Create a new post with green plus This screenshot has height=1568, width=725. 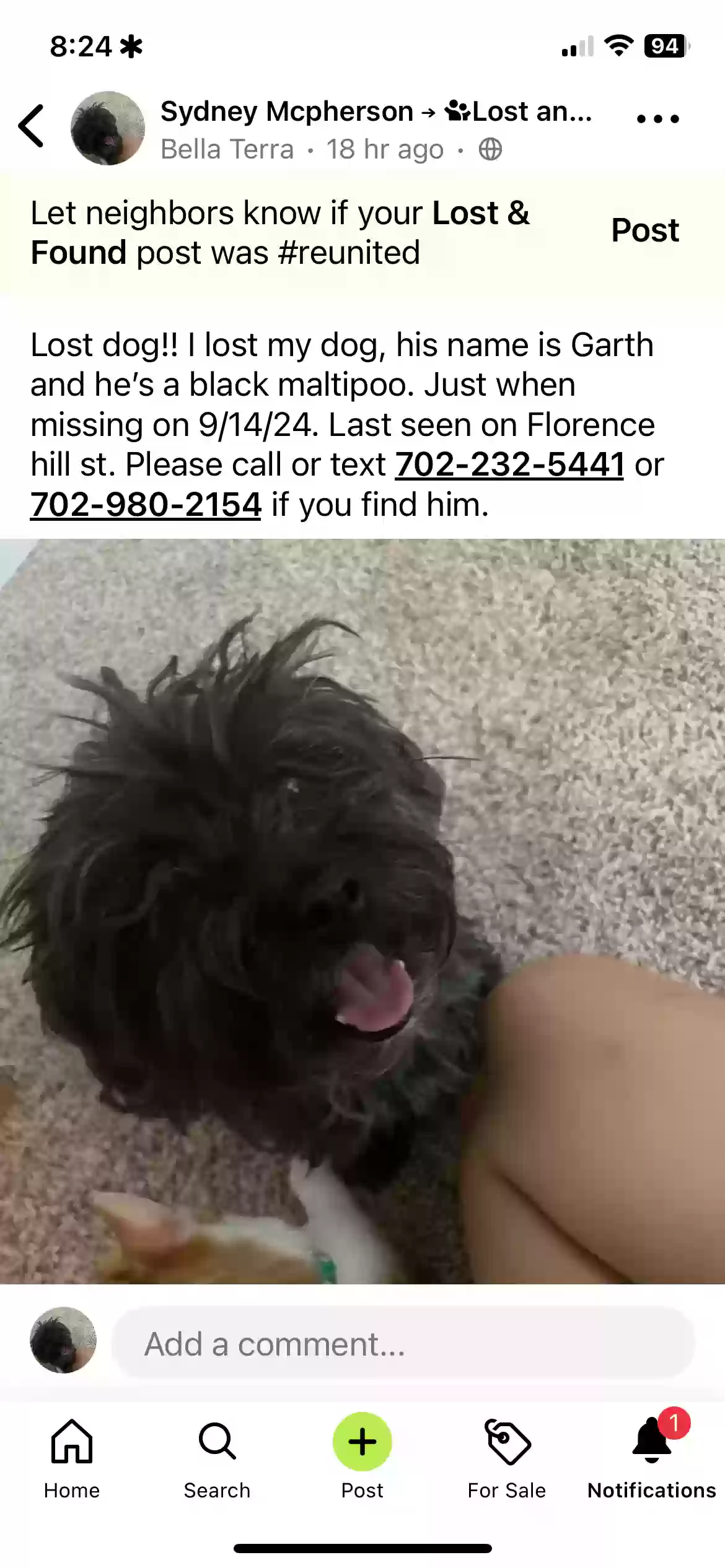362,1442
